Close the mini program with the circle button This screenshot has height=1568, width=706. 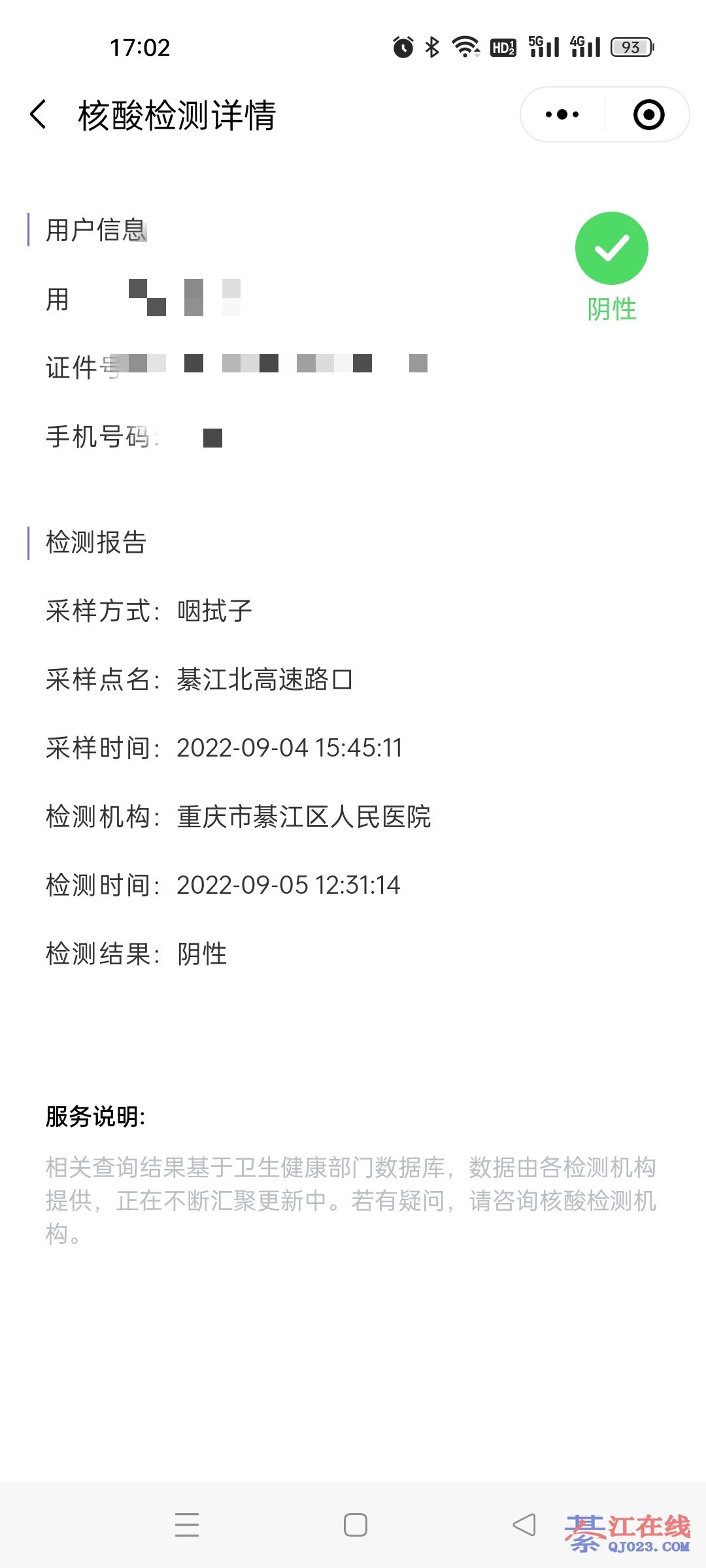click(648, 115)
